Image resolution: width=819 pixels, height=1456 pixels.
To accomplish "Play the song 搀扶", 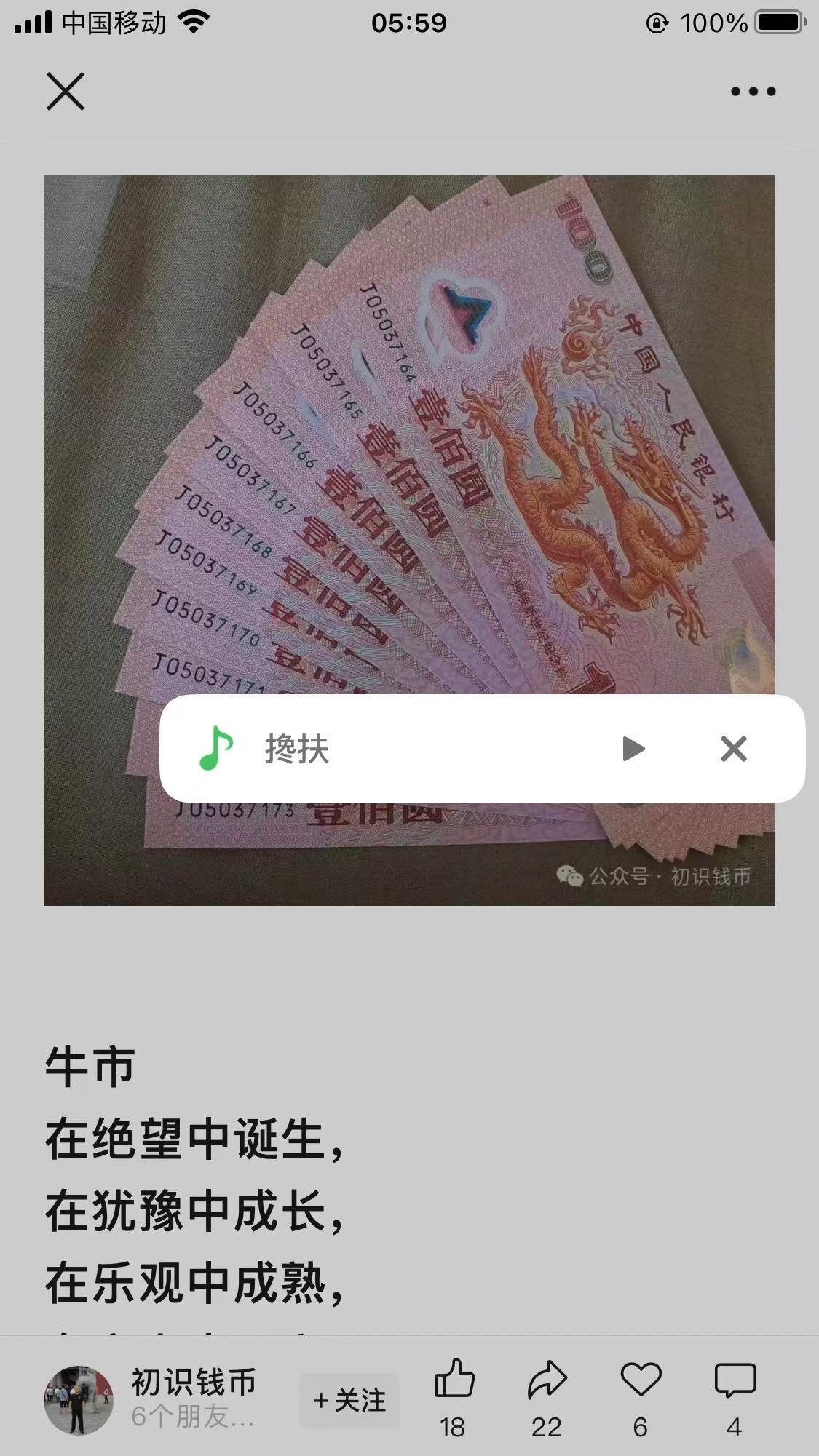I will pos(633,749).
